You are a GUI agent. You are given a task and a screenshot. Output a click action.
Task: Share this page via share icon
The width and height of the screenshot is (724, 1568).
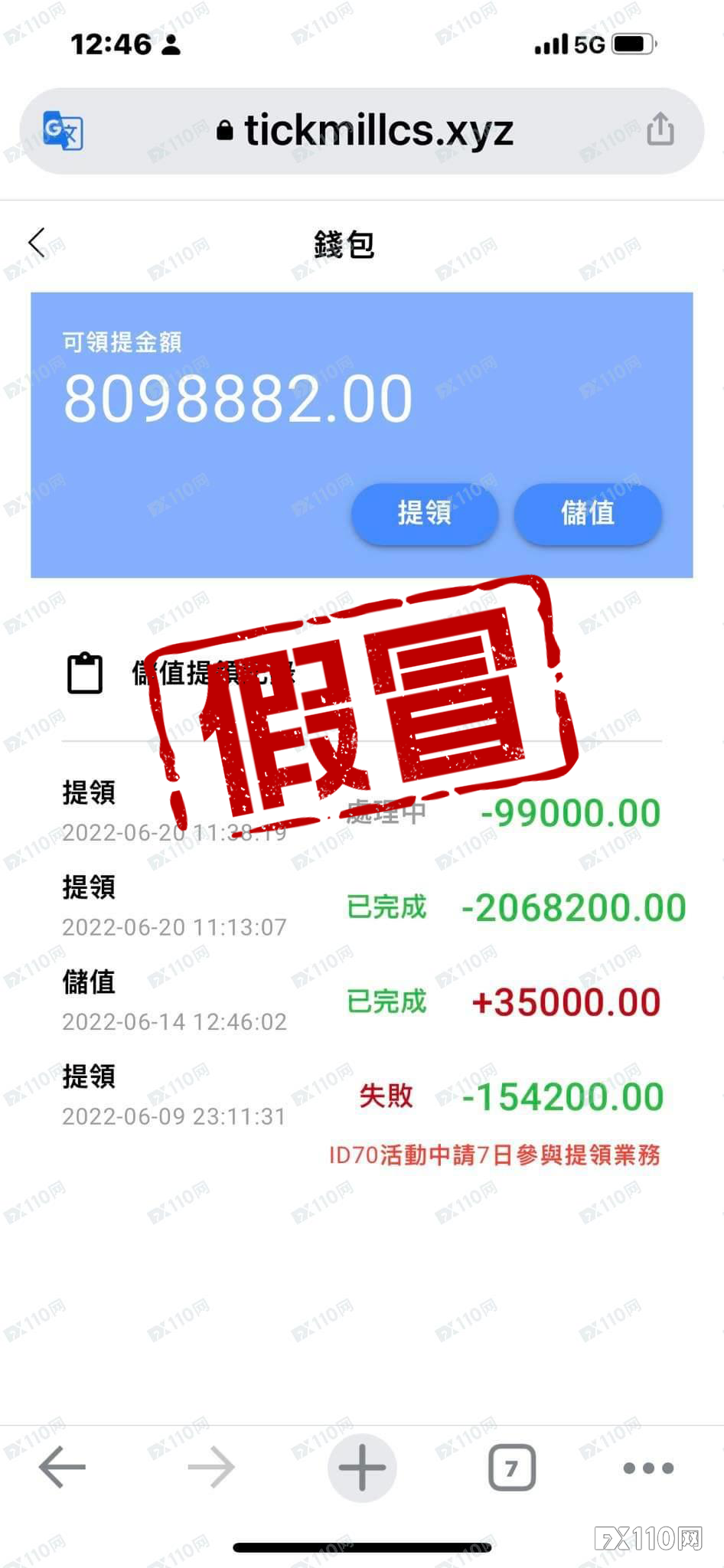[x=660, y=129]
